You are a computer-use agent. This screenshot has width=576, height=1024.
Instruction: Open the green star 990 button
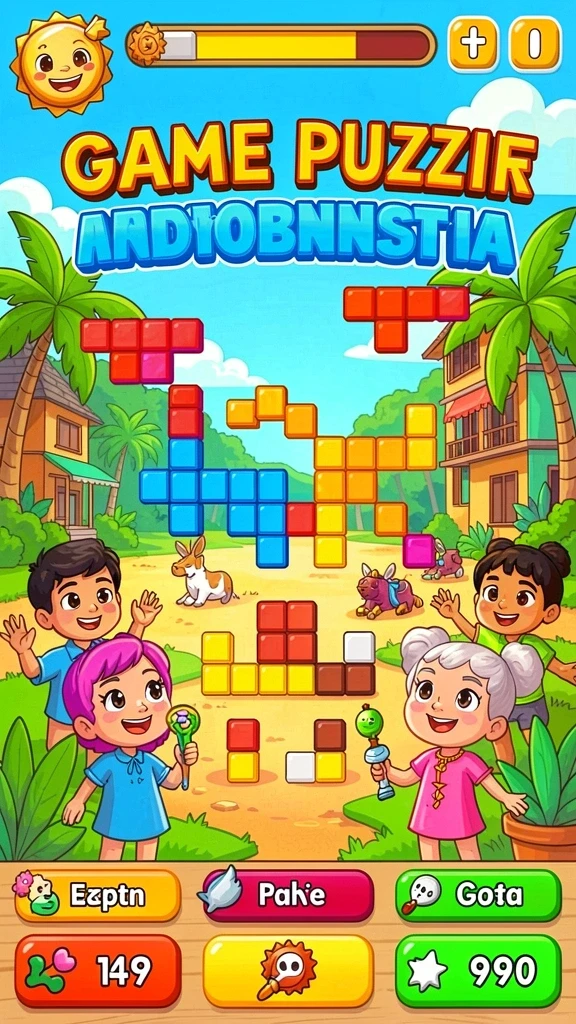(x=479, y=971)
